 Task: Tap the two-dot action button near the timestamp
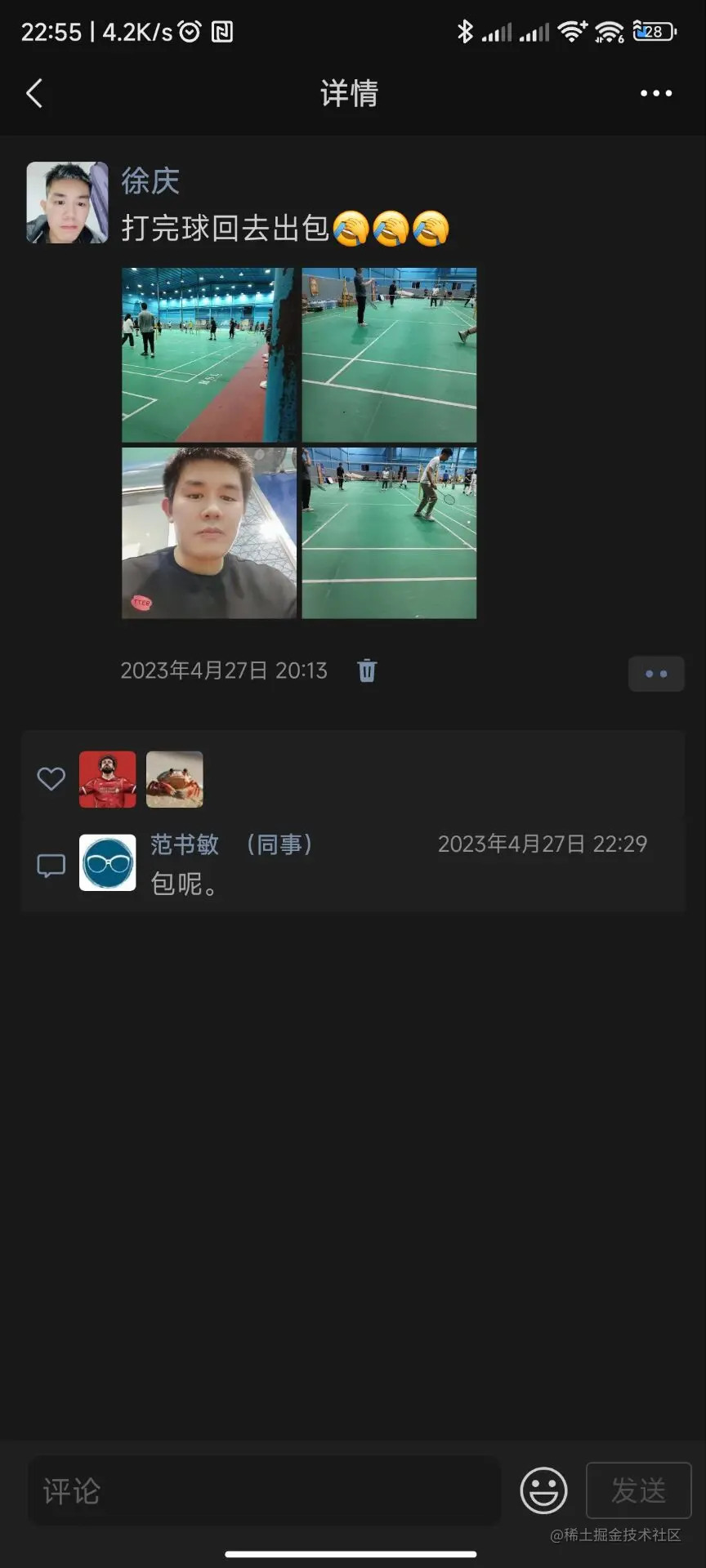656,674
